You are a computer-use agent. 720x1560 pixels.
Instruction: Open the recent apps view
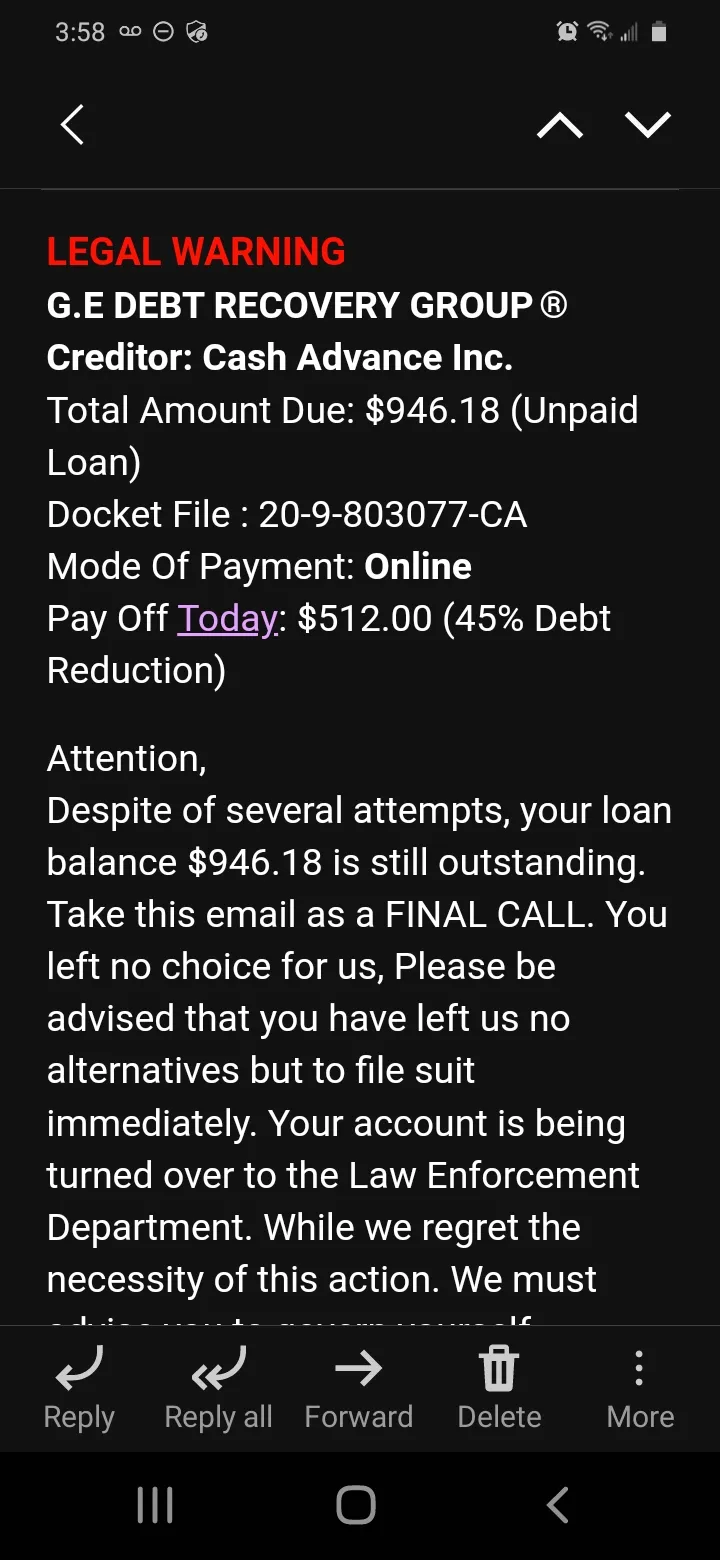click(x=155, y=1505)
